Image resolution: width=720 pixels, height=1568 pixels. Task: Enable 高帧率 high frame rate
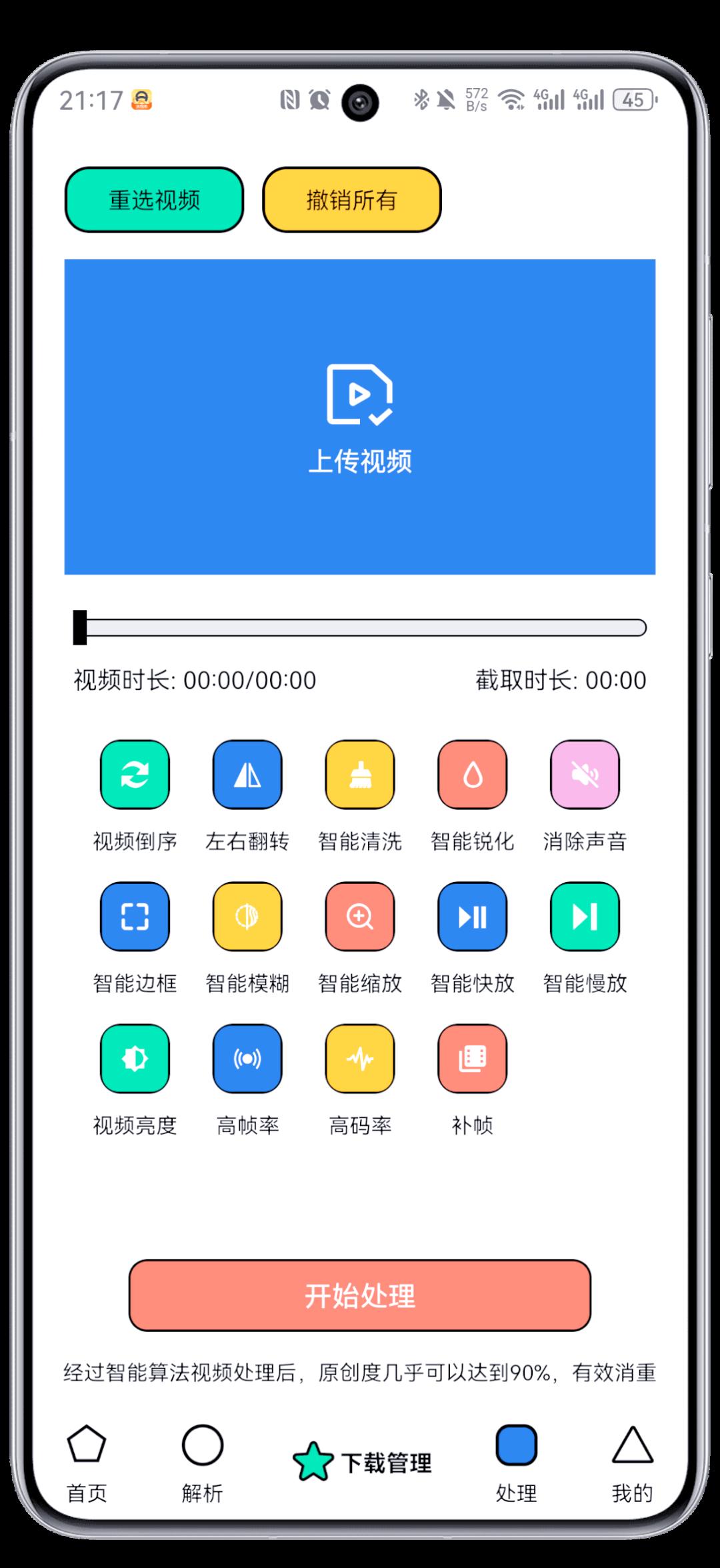(247, 1059)
